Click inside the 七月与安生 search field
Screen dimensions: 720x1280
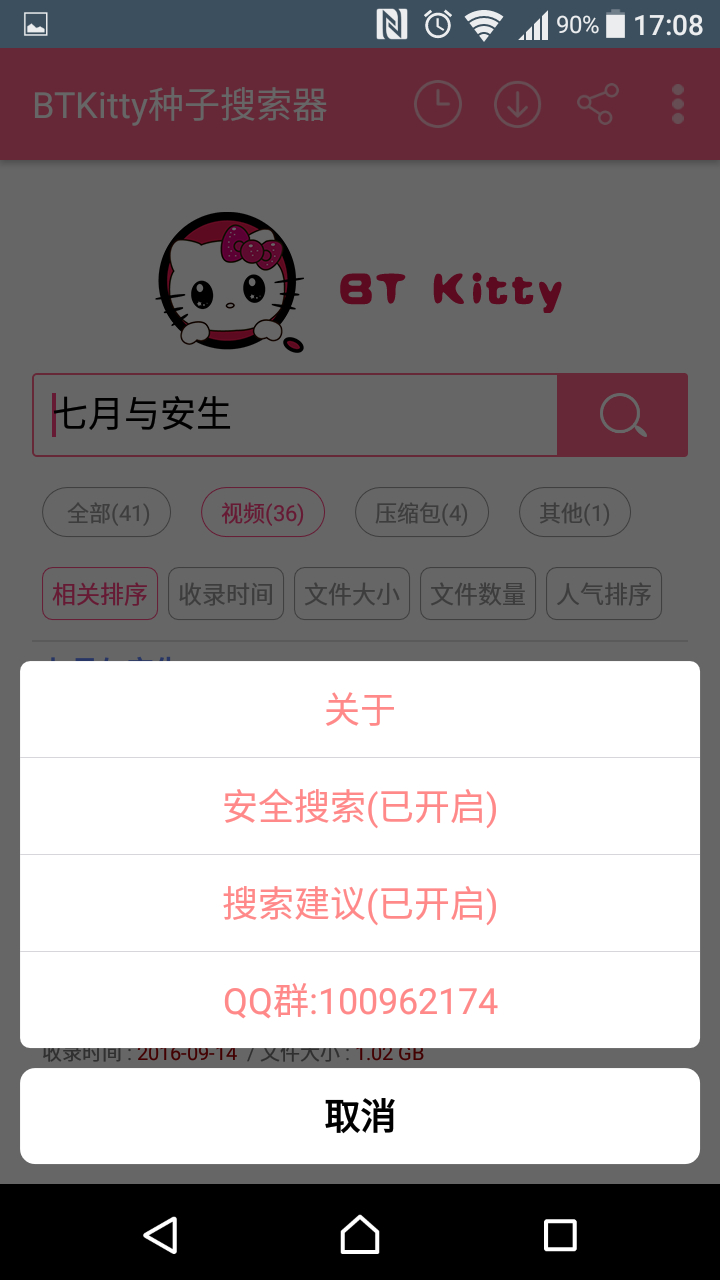[x=295, y=415]
